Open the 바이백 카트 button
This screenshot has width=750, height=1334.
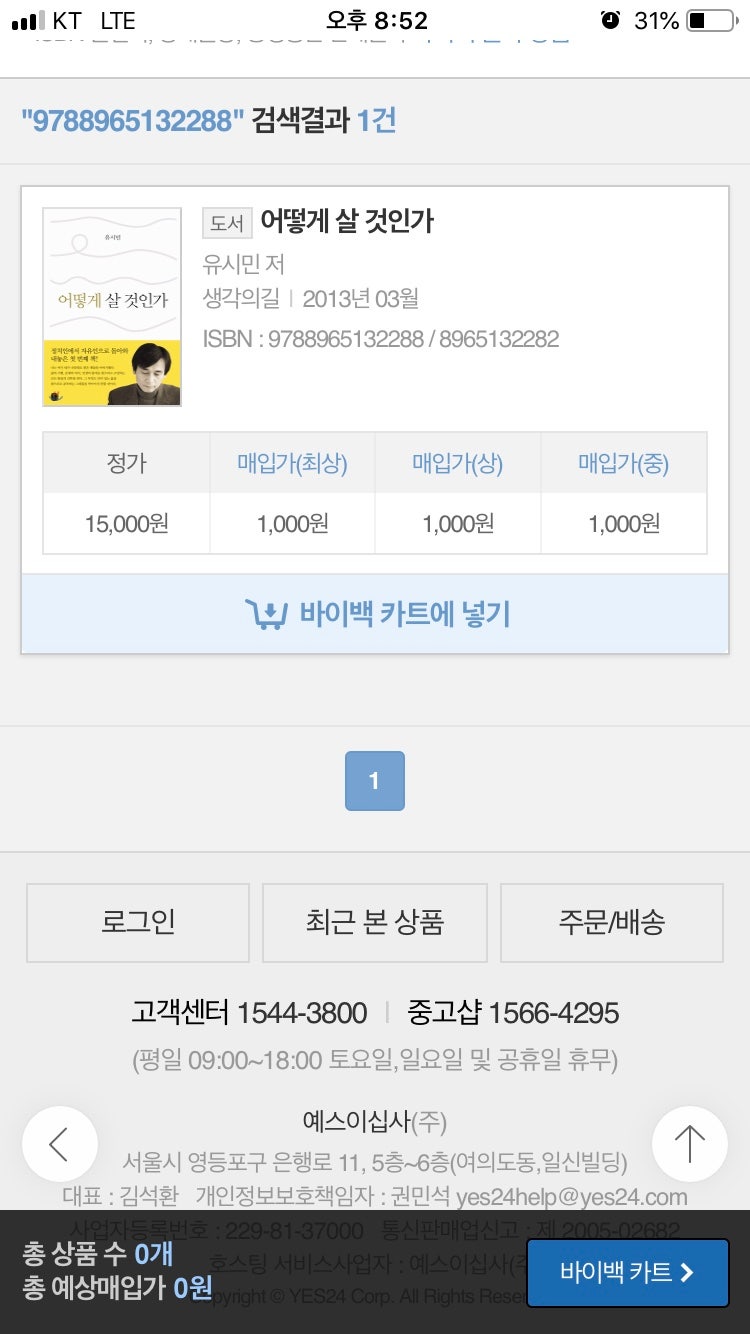628,1272
